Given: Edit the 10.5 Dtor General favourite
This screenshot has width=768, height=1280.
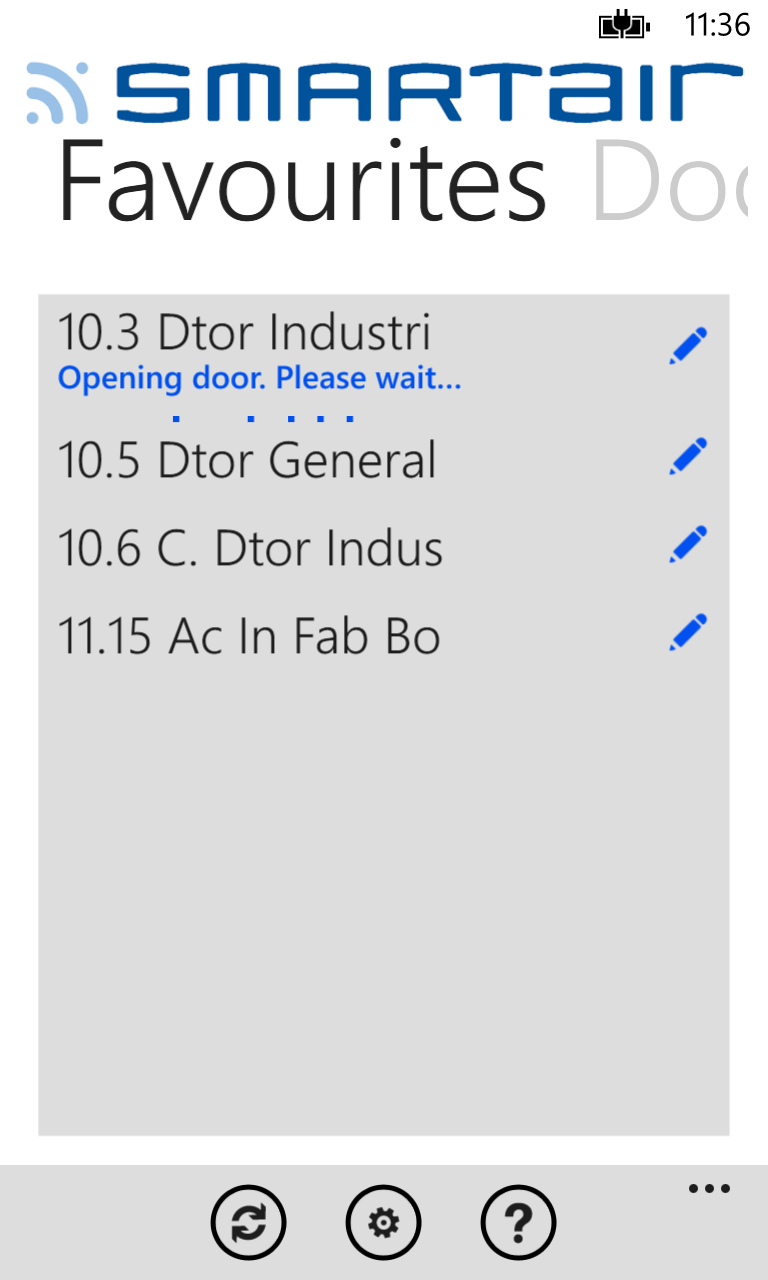Looking at the screenshot, I should pyautogui.click(x=688, y=456).
